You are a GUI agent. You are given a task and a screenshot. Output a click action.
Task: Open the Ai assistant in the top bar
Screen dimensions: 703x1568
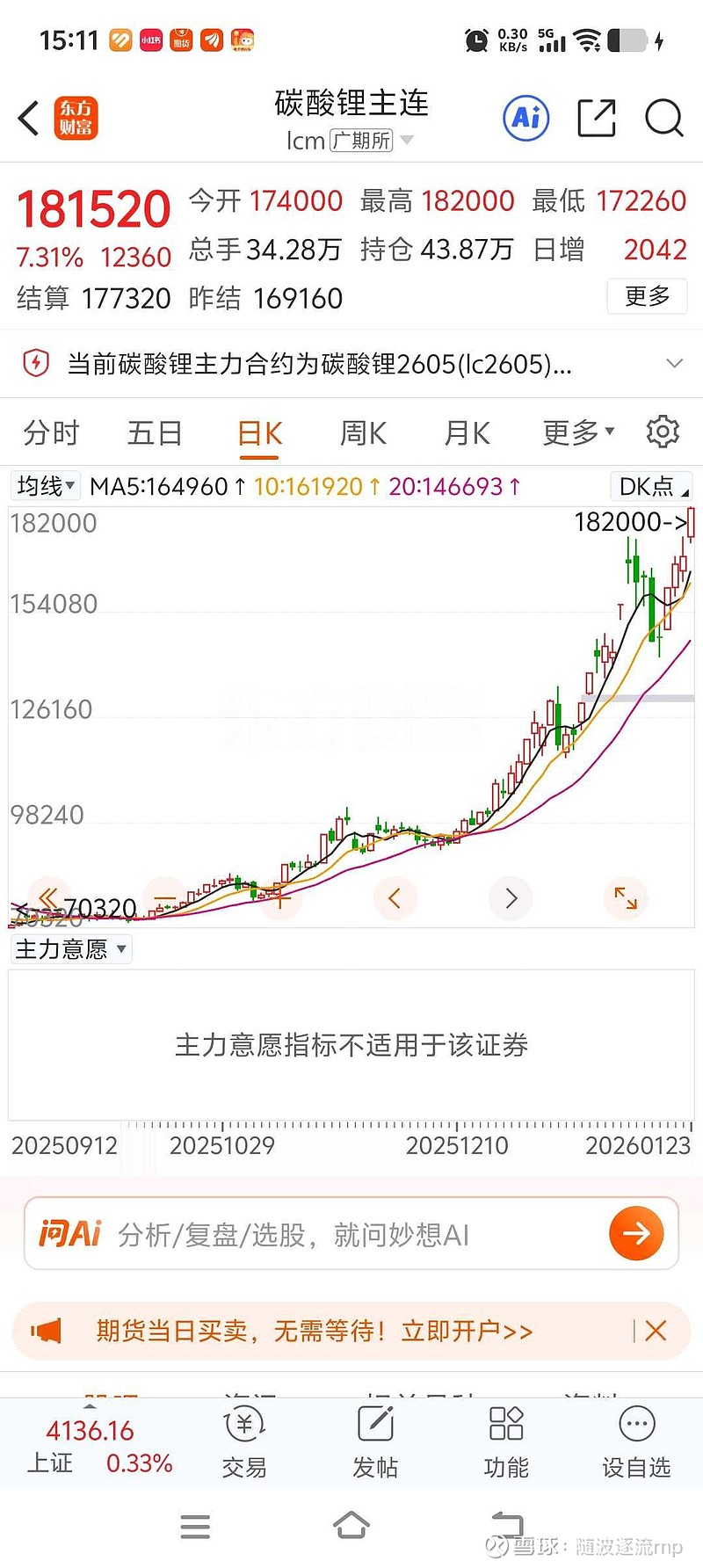click(525, 118)
